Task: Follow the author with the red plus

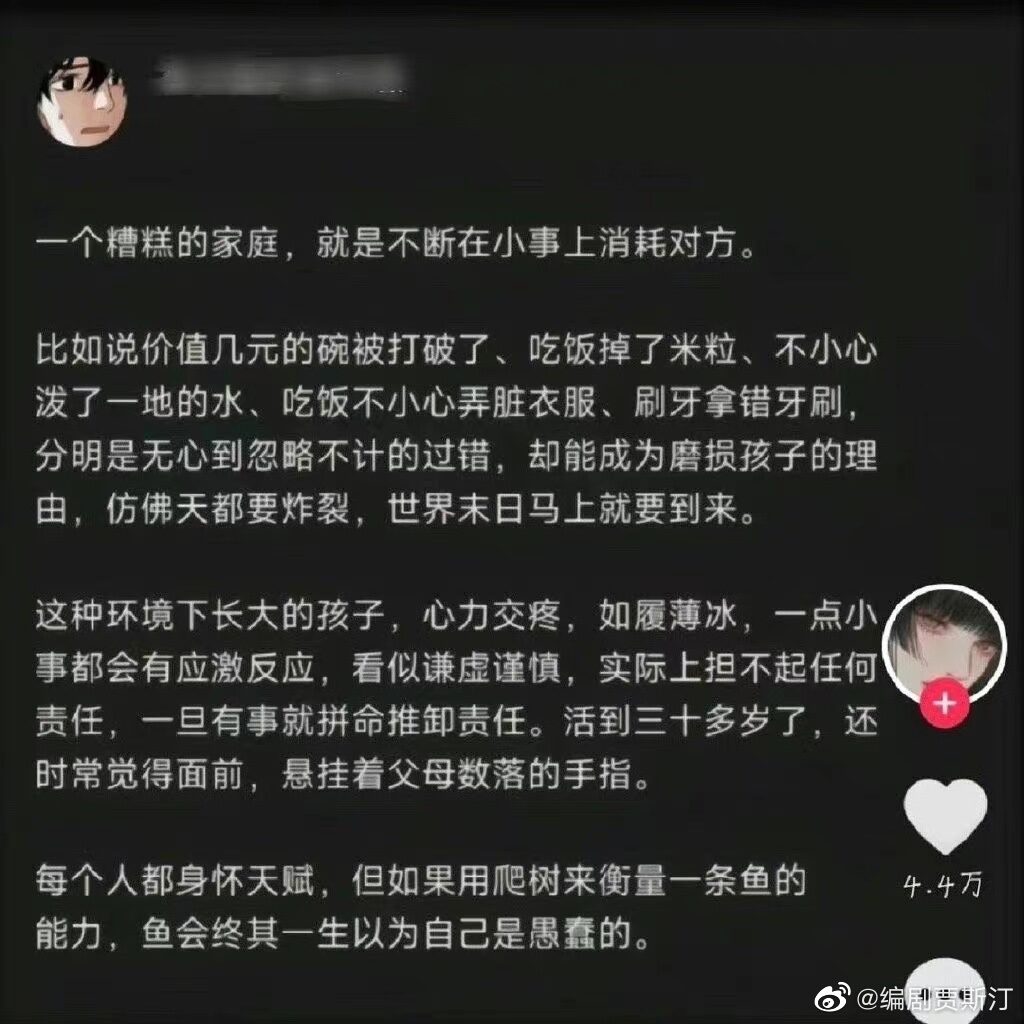Action: (x=945, y=707)
